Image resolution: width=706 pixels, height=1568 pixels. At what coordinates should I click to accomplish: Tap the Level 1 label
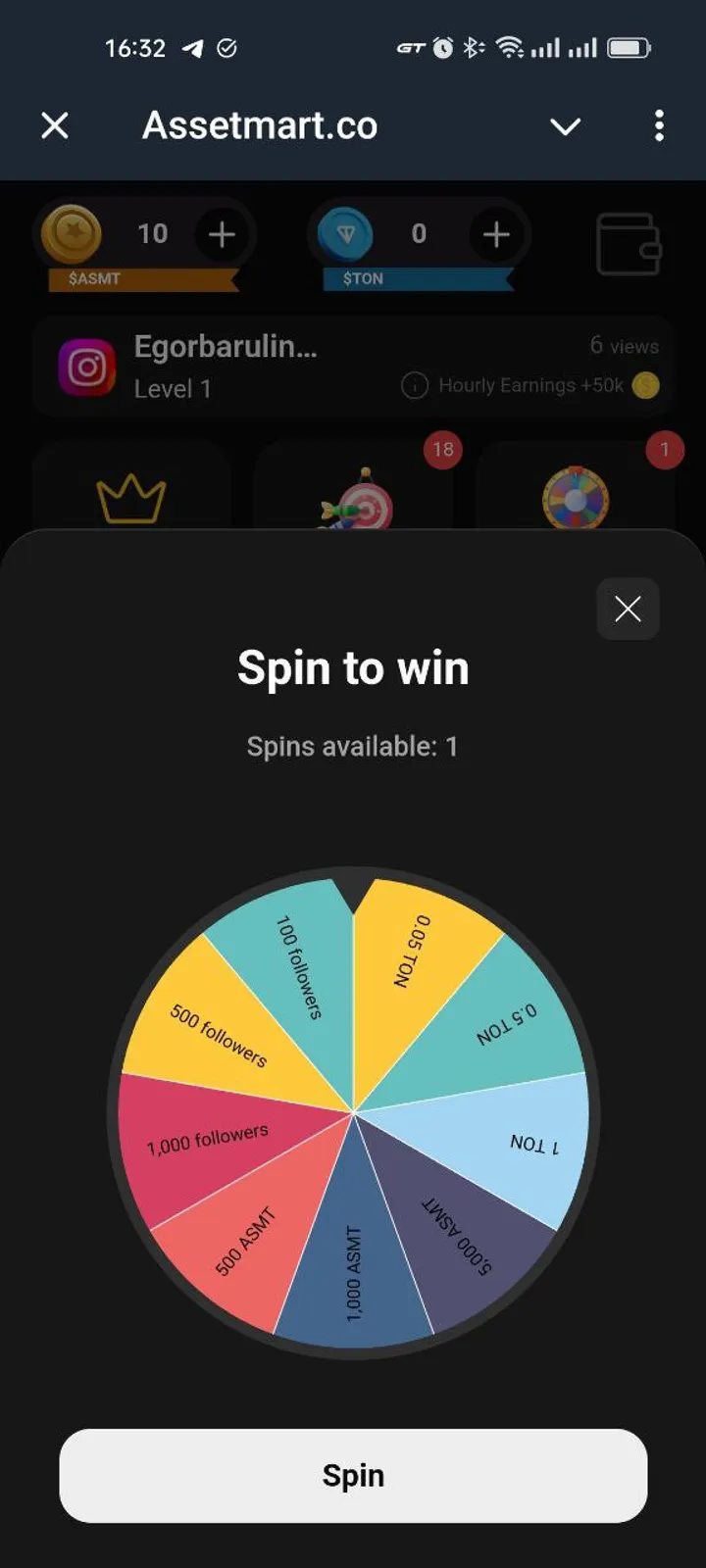tap(173, 388)
